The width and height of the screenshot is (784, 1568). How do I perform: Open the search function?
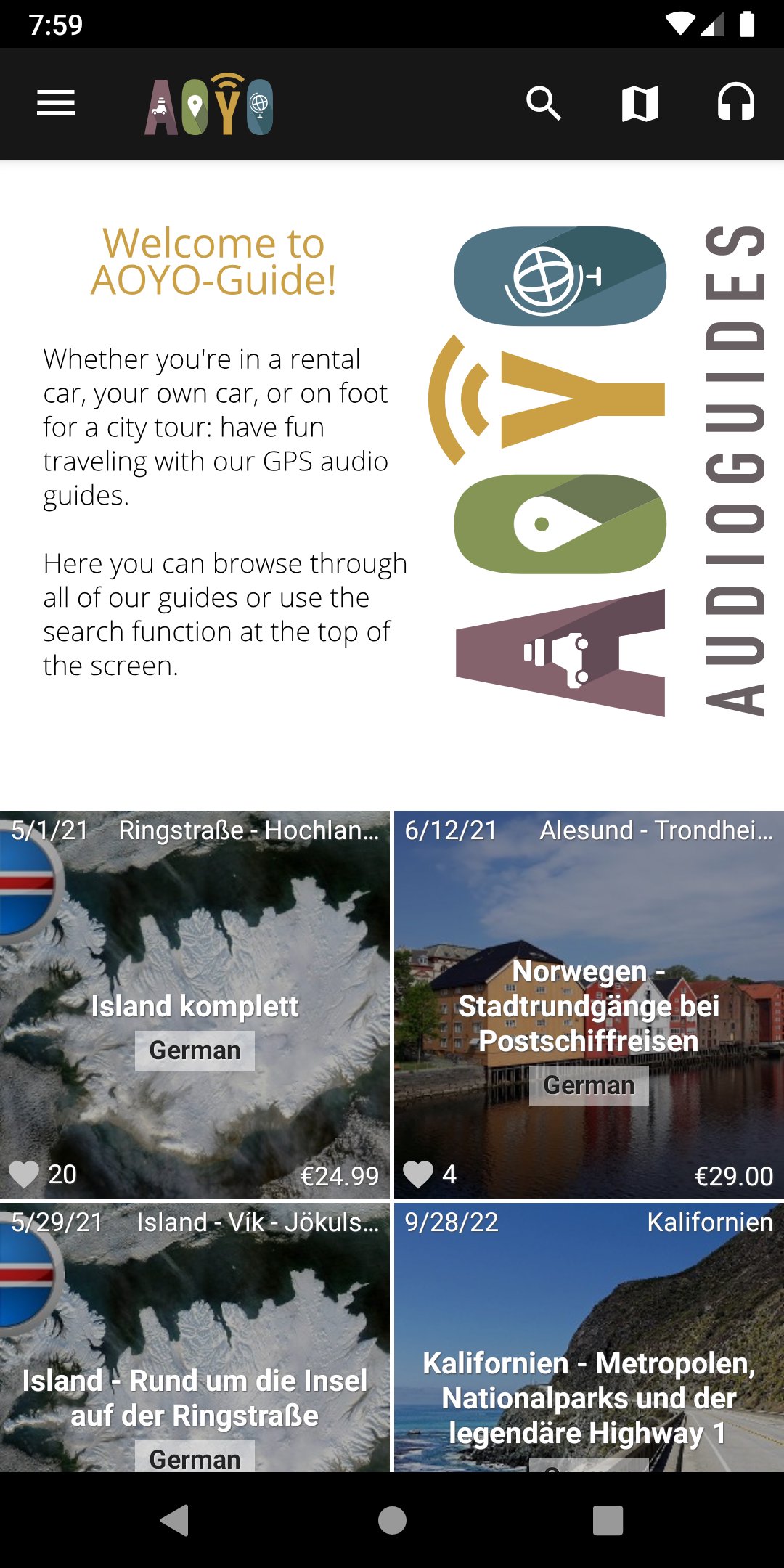point(544,104)
